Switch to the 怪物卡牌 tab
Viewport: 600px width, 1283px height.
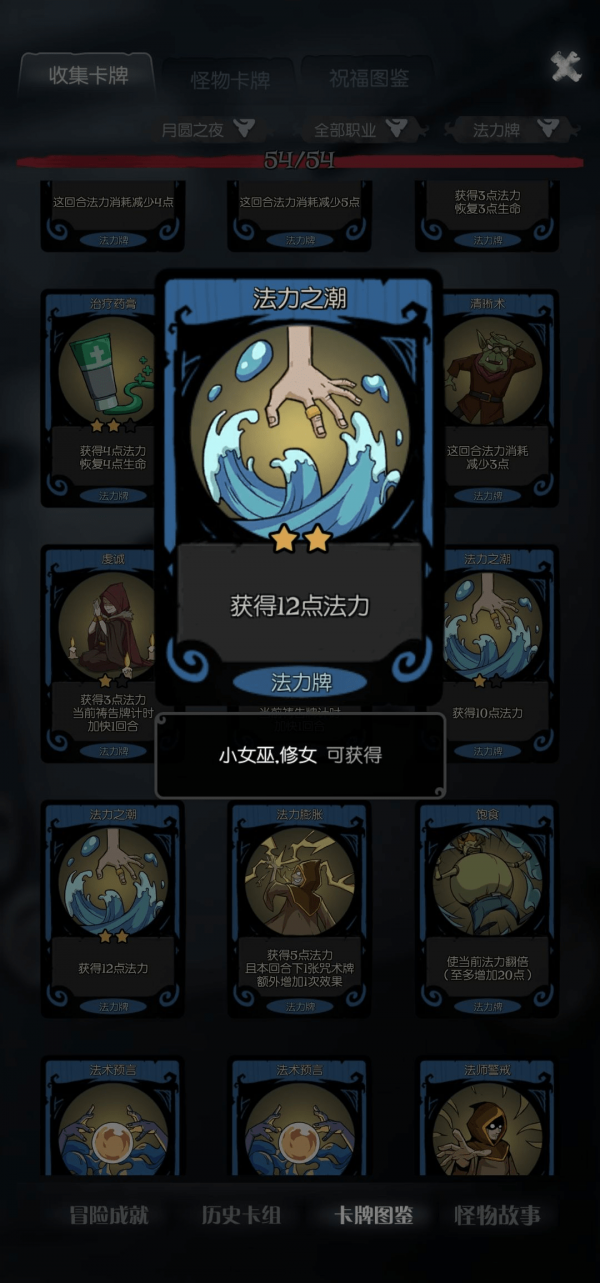point(230,80)
